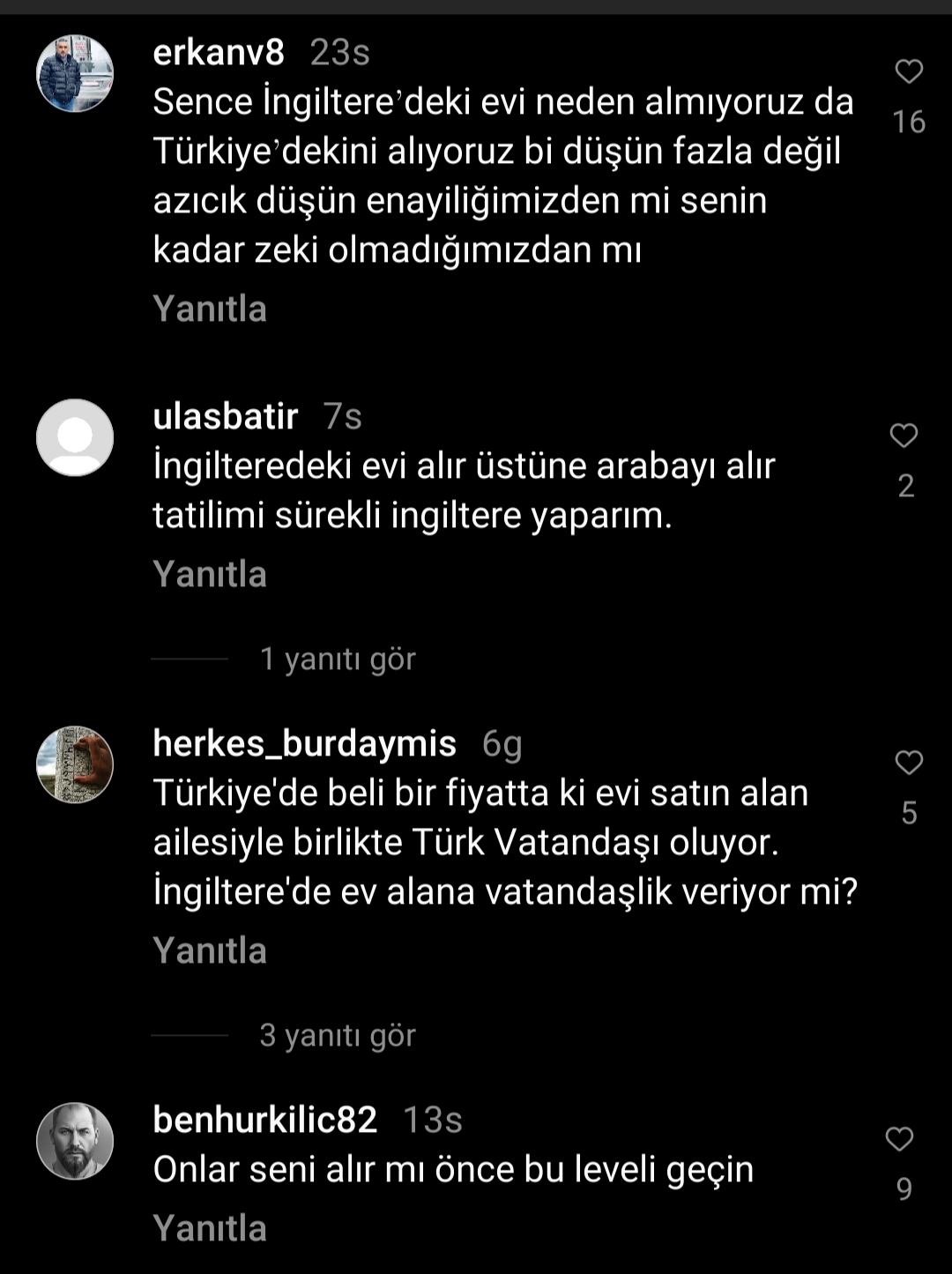Open benhurkilic82's profile picture
The height and width of the screenshot is (1274, 952).
coord(75,1141)
